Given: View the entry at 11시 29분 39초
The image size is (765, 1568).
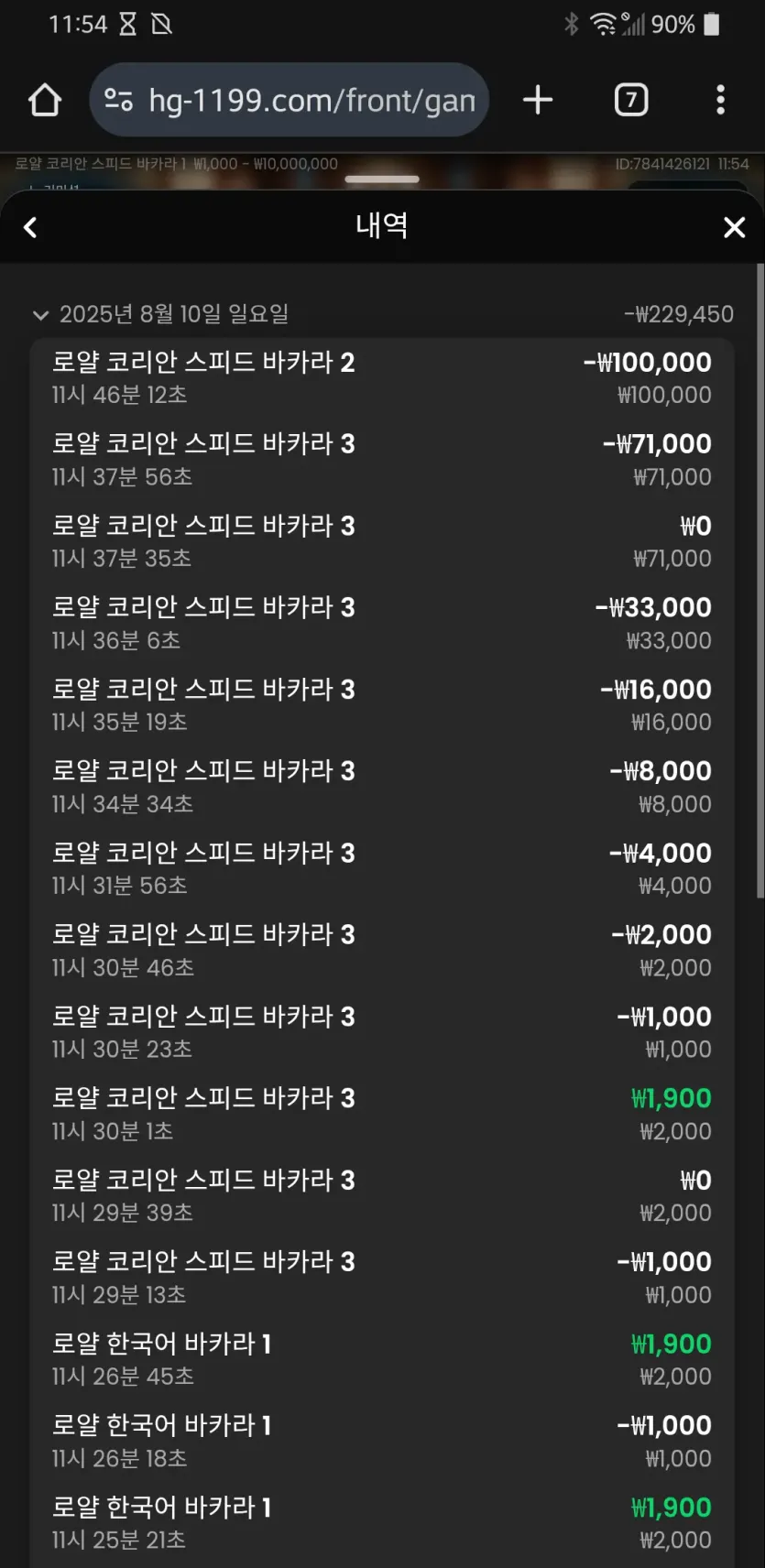Looking at the screenshot, I should (381, 1195).
